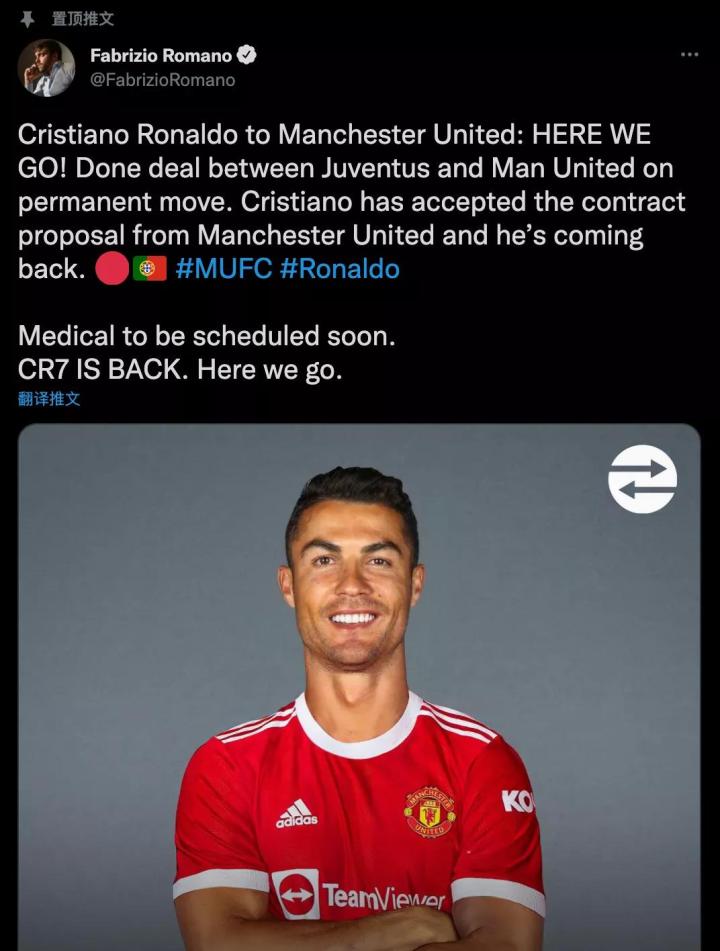The height and width of the screenshot is (951, 720).
Task: Open the #Ronaldo hashtag
Action: point(339,270)
